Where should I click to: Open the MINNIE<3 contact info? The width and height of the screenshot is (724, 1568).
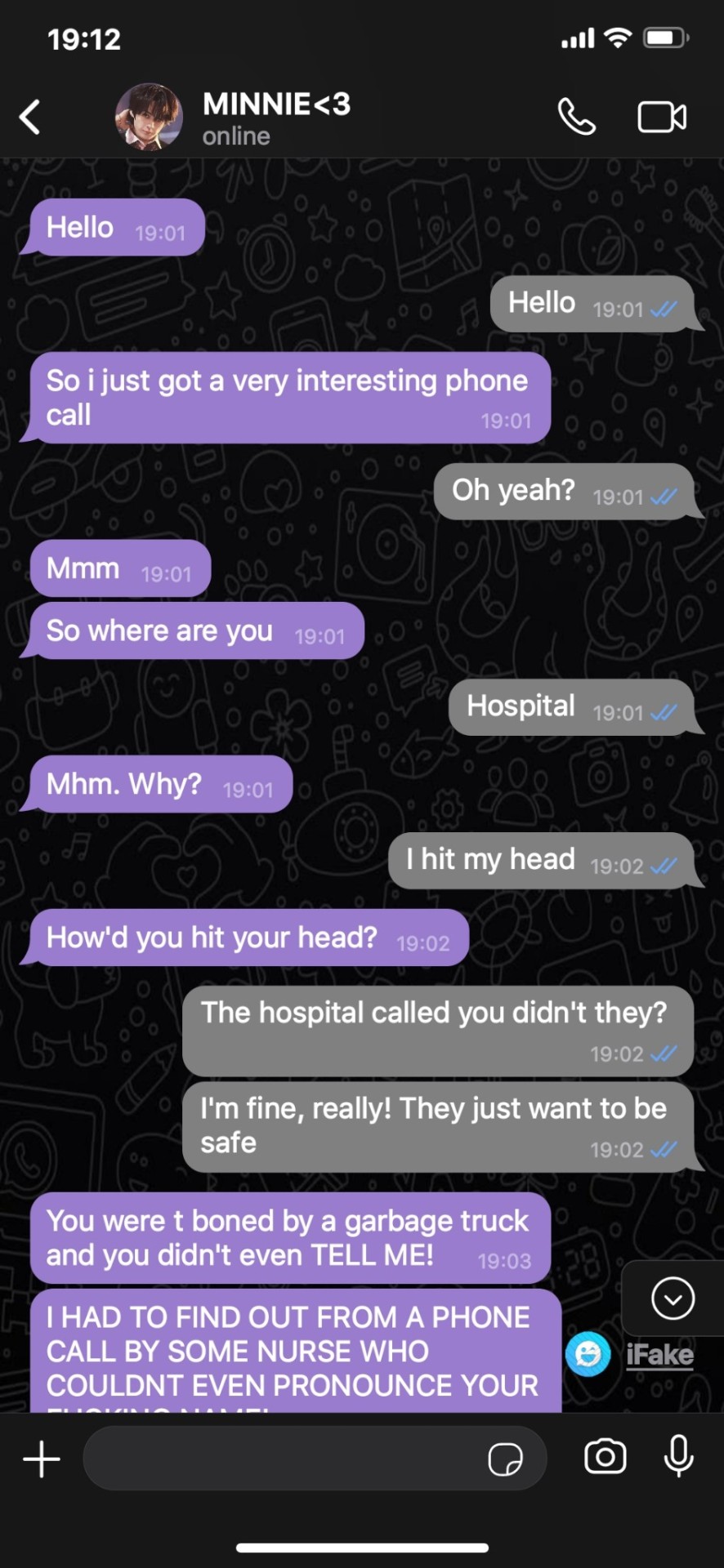pyautogui.click(x=276, y=117)
